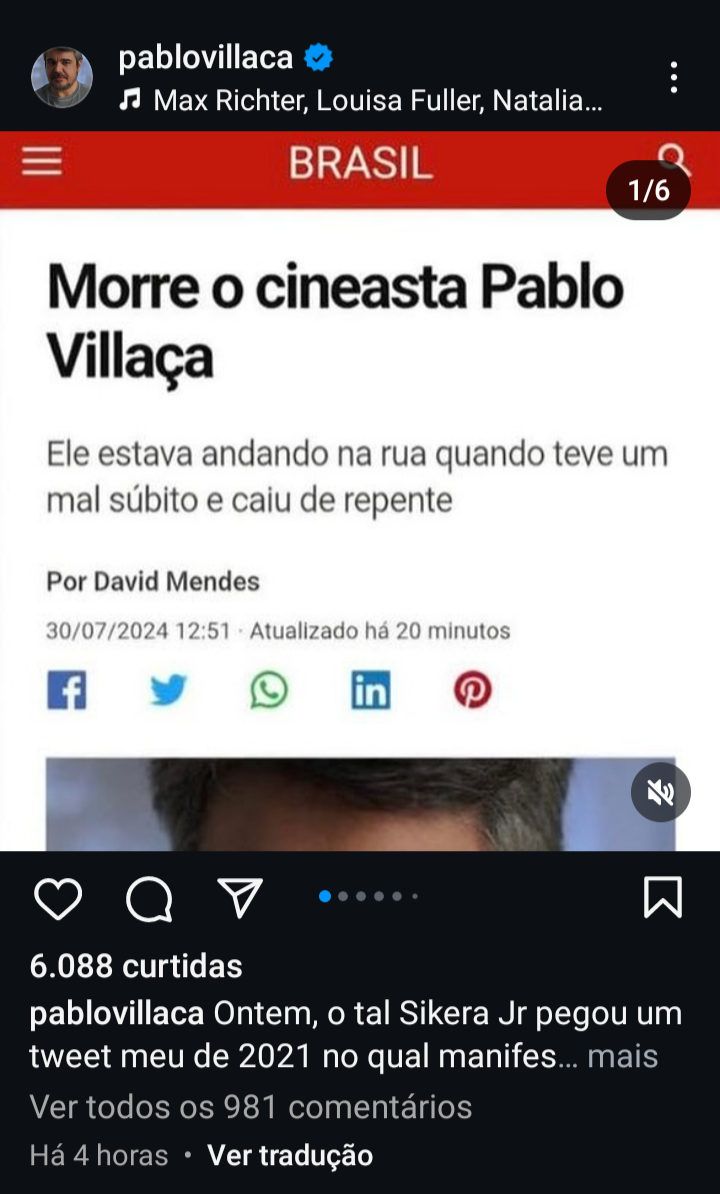Unmute the post audio
Screen dimensions: 720x1194
661,793
